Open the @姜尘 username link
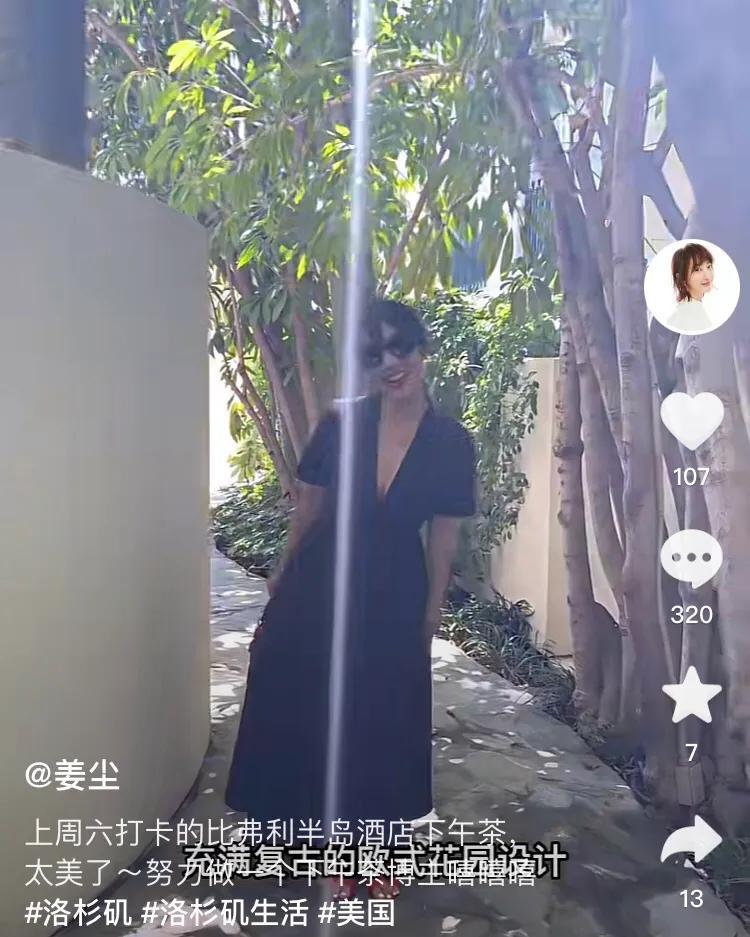Screen dimensions: 750x937 click(72, 774)
